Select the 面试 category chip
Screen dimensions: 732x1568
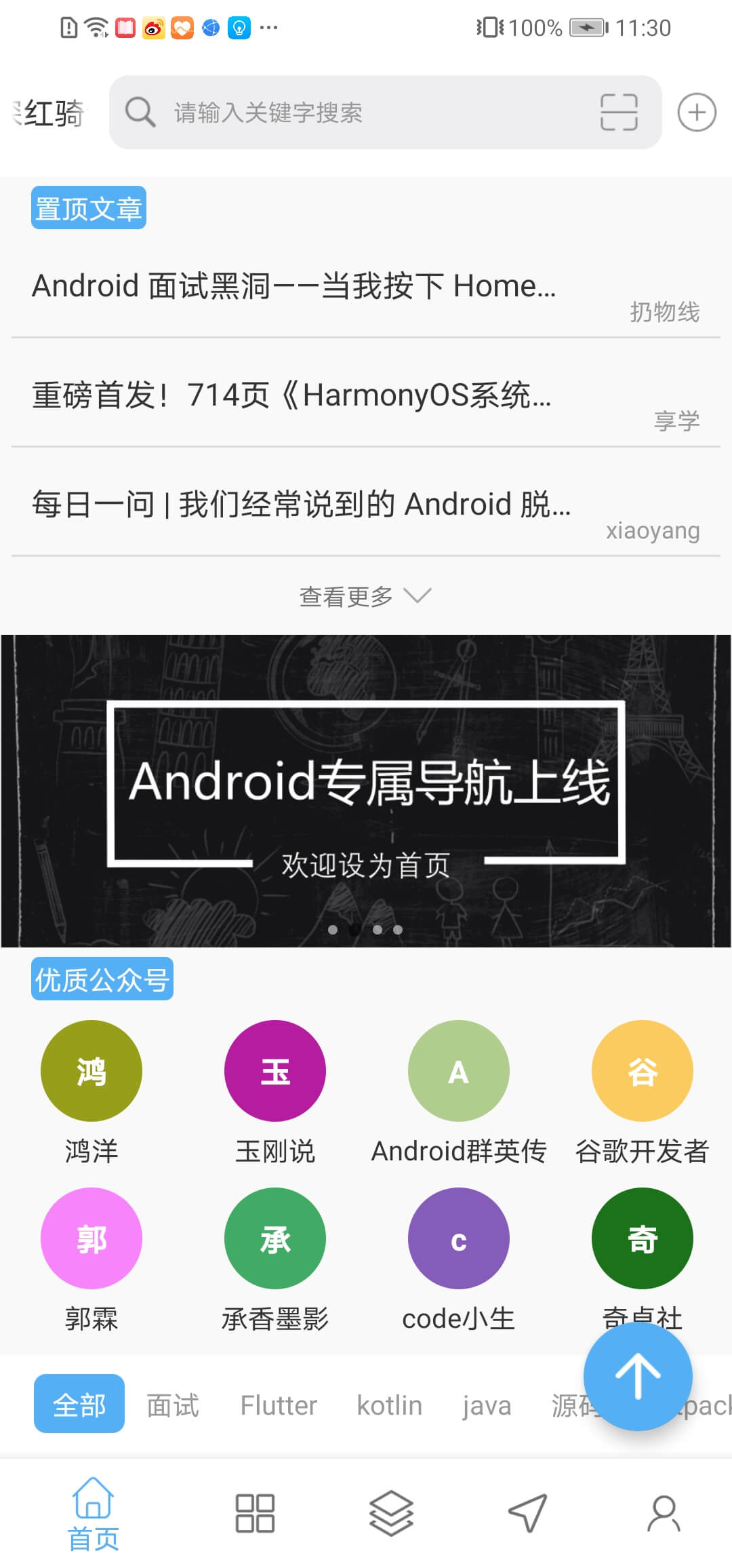173,1405
